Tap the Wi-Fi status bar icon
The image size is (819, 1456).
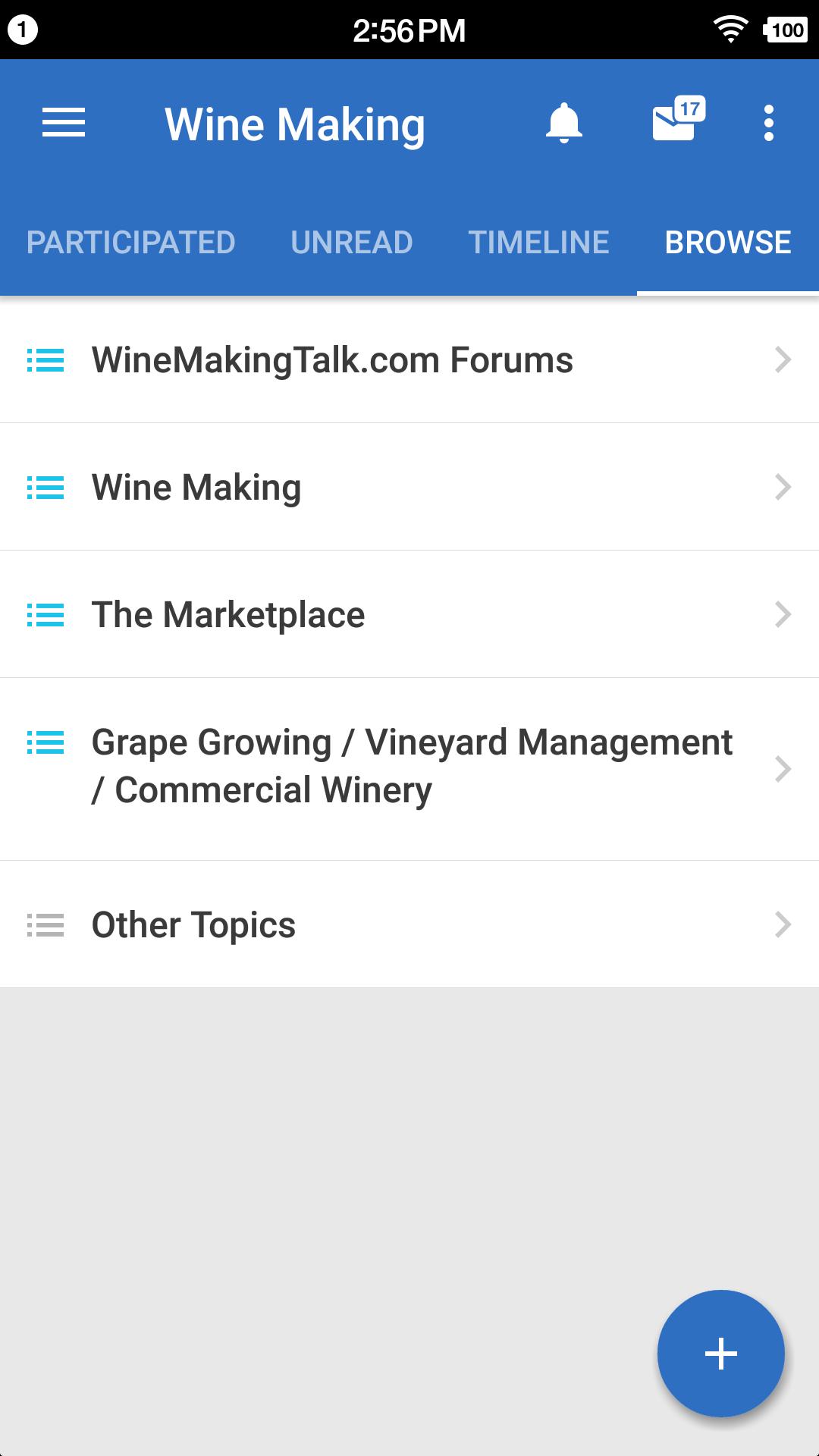click(x=730, y=27)
